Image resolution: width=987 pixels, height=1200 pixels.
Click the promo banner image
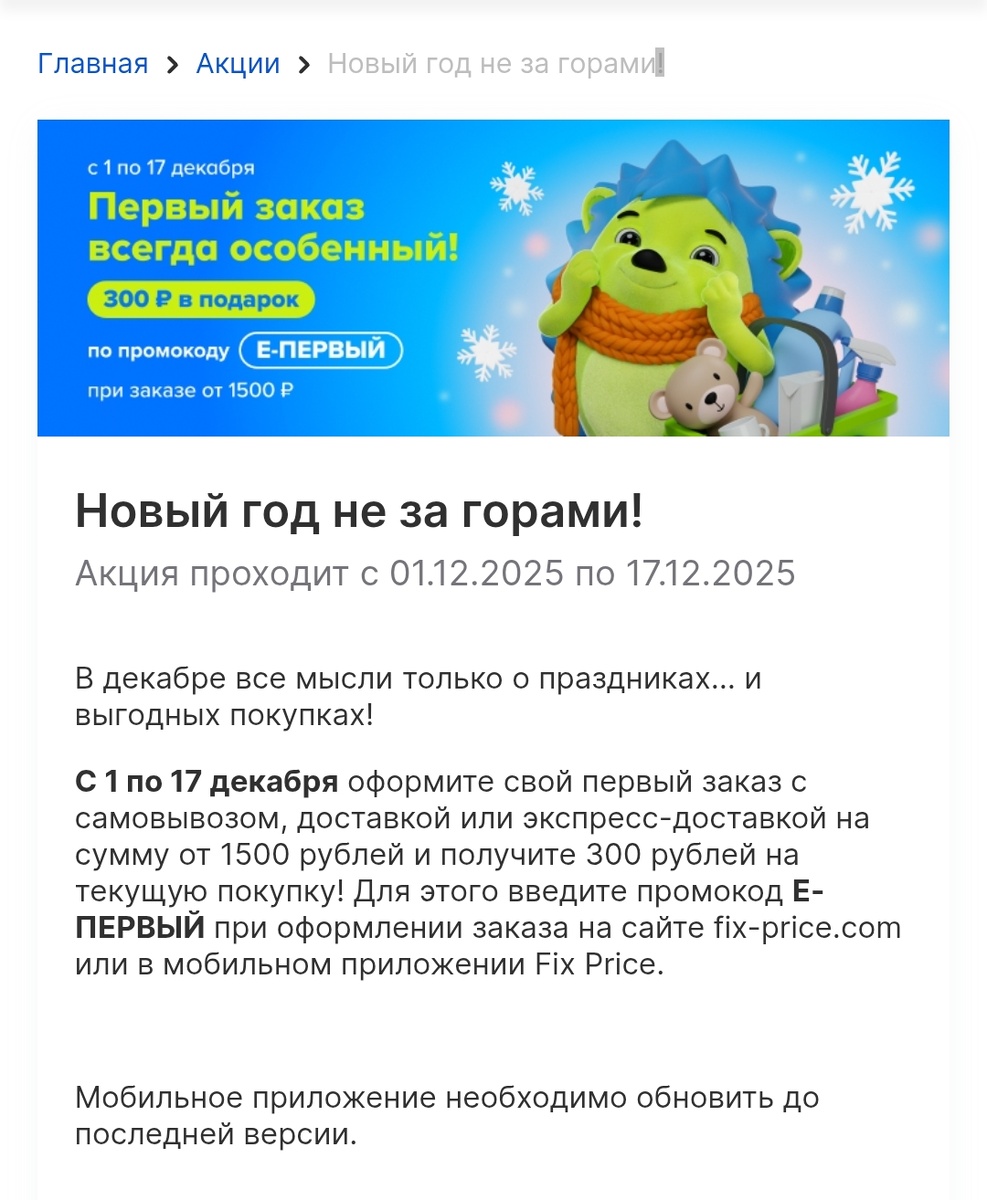coord(493,277)
